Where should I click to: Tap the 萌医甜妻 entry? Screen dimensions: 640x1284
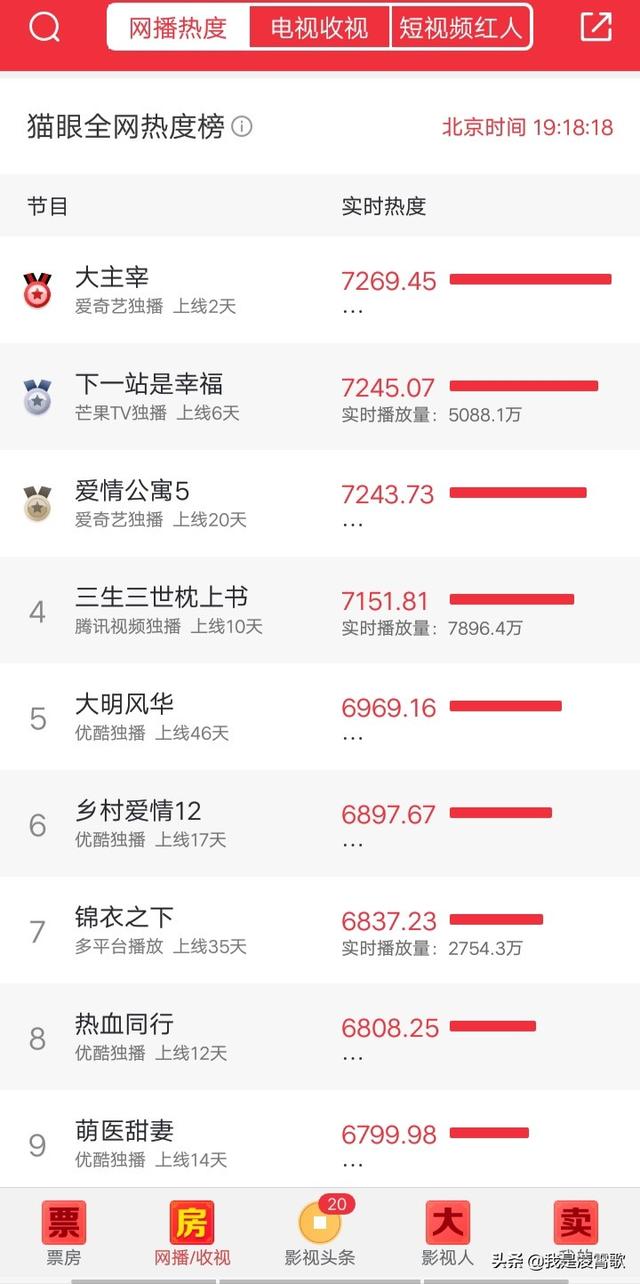320,1140
